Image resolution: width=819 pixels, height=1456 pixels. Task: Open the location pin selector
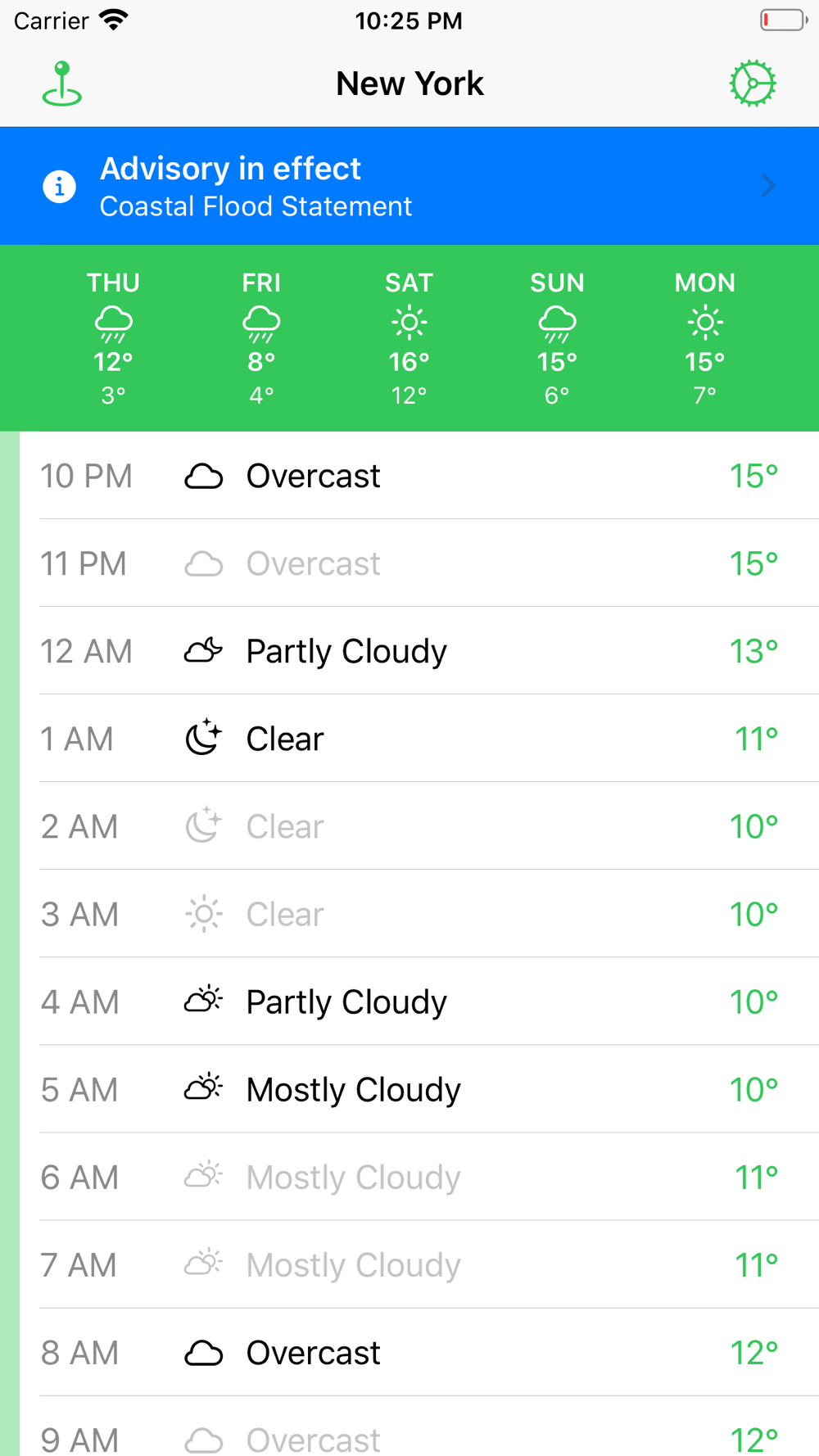pos(62,84)
